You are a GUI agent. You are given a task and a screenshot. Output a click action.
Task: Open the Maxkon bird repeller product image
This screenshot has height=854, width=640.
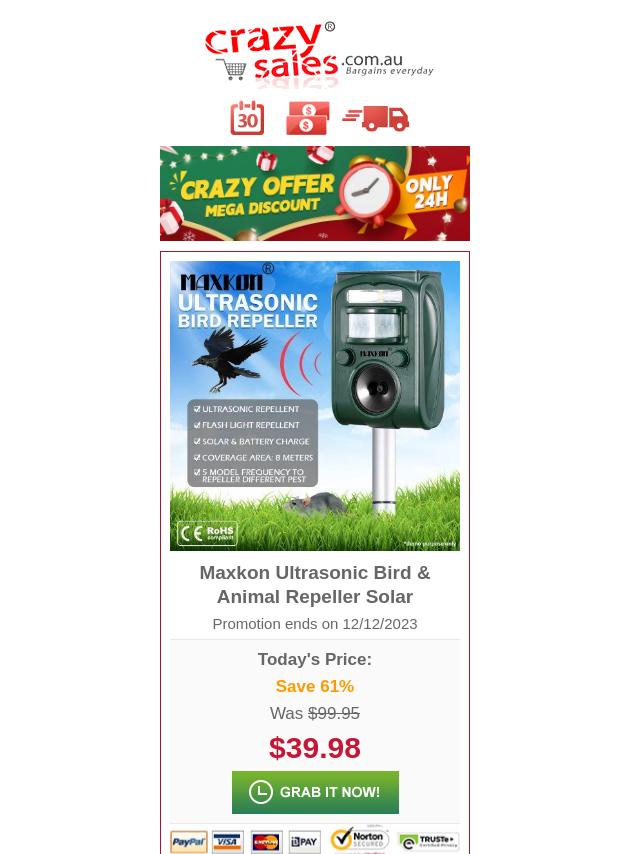point(315,405)
